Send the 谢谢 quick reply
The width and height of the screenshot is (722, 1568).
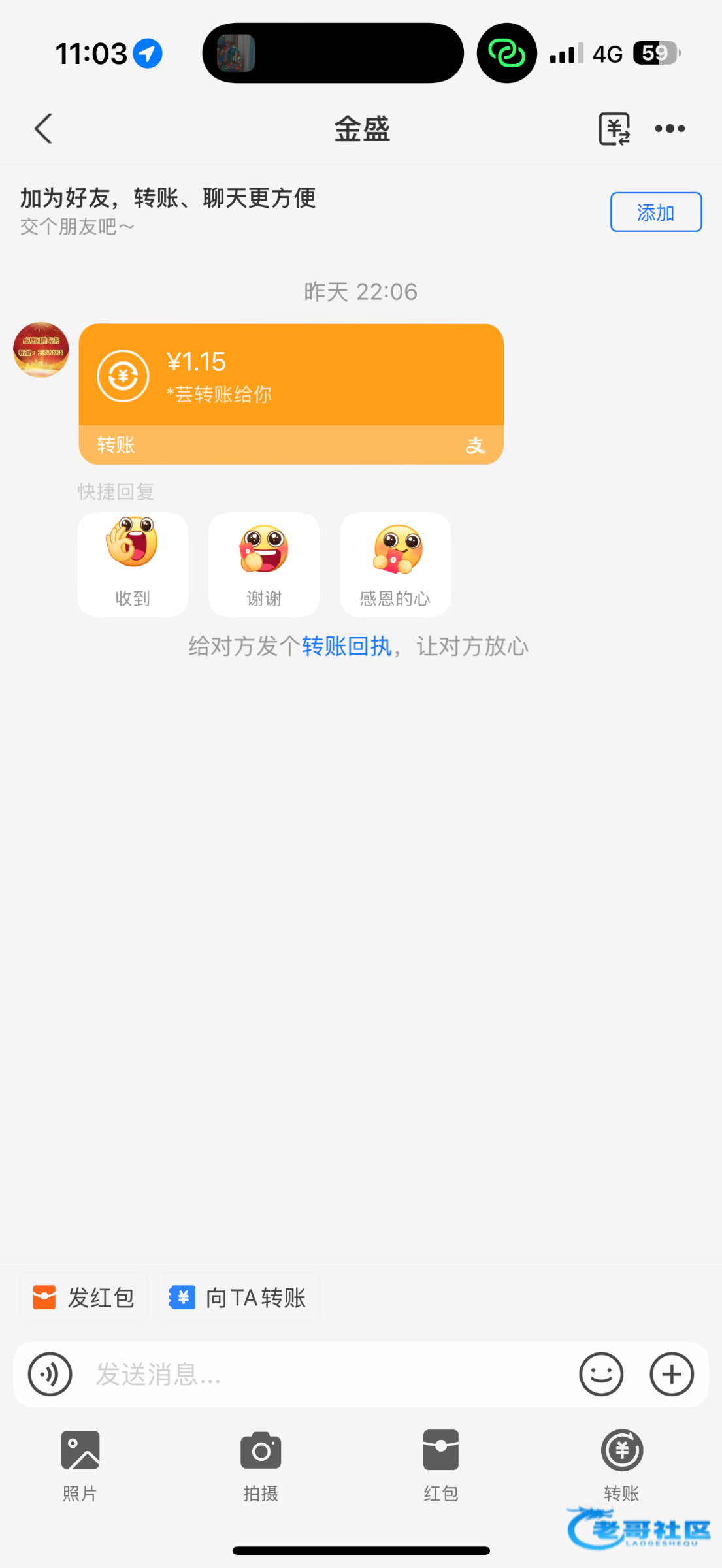(x=264, y=564)
